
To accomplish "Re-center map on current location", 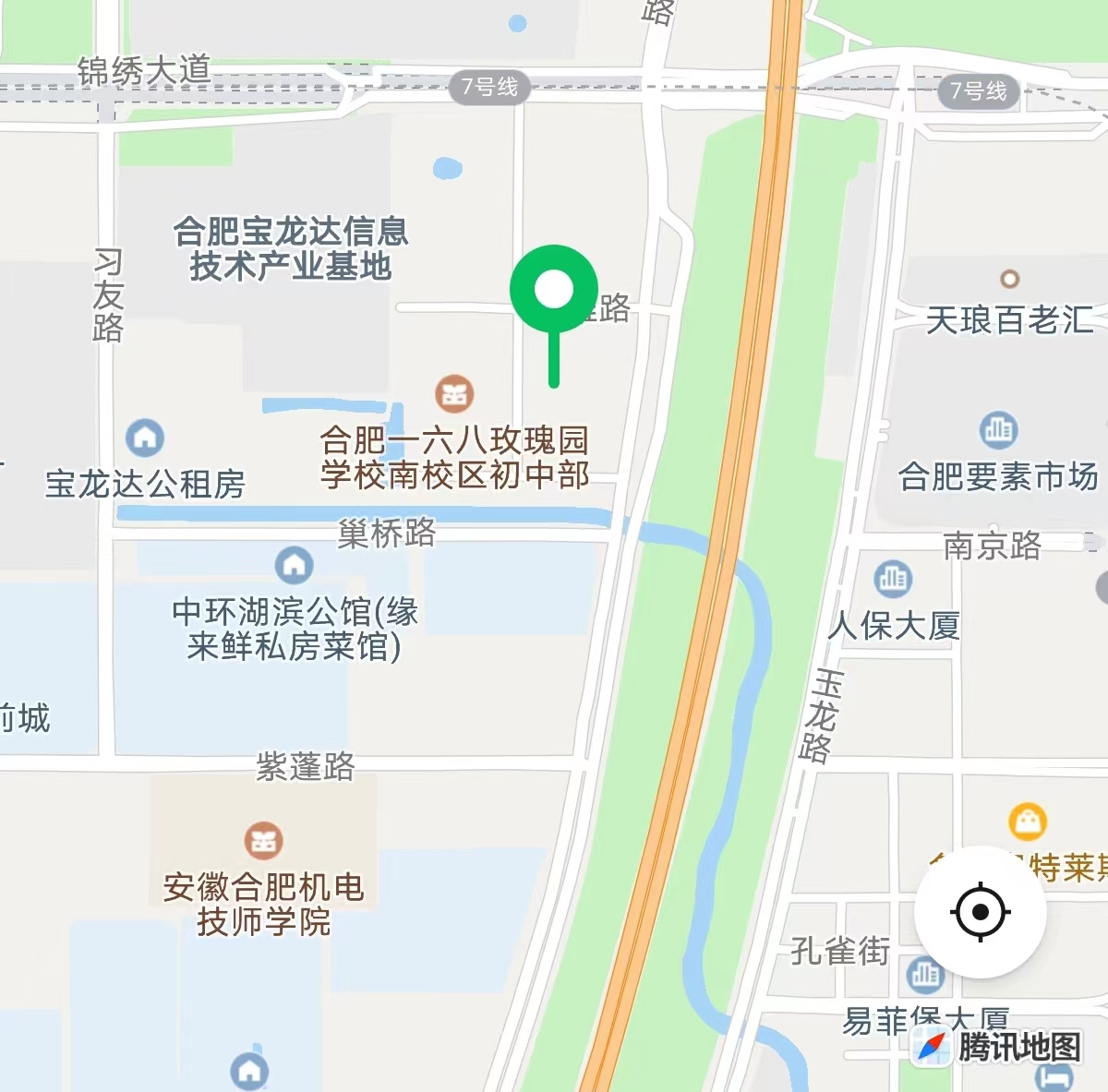I will pyautogui.click(x=980, y=912).
